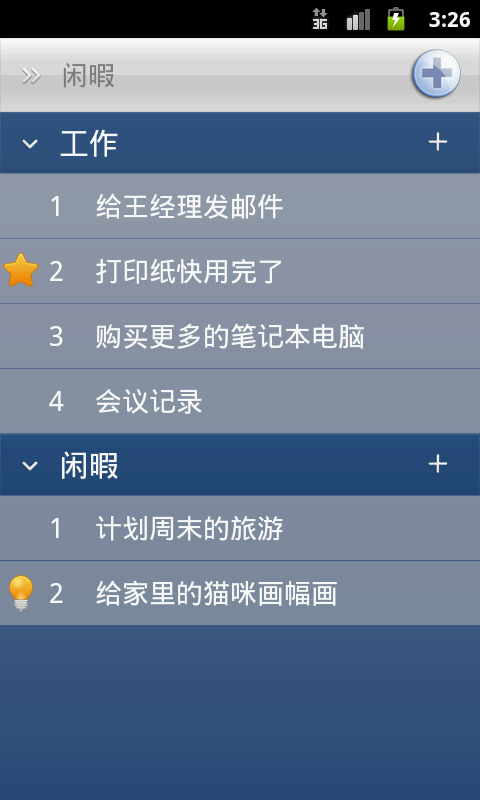Open the task 计划周末的旅游
Viewport: 480px width, 800px height.
pyautogui.click(x=240, y=528)
